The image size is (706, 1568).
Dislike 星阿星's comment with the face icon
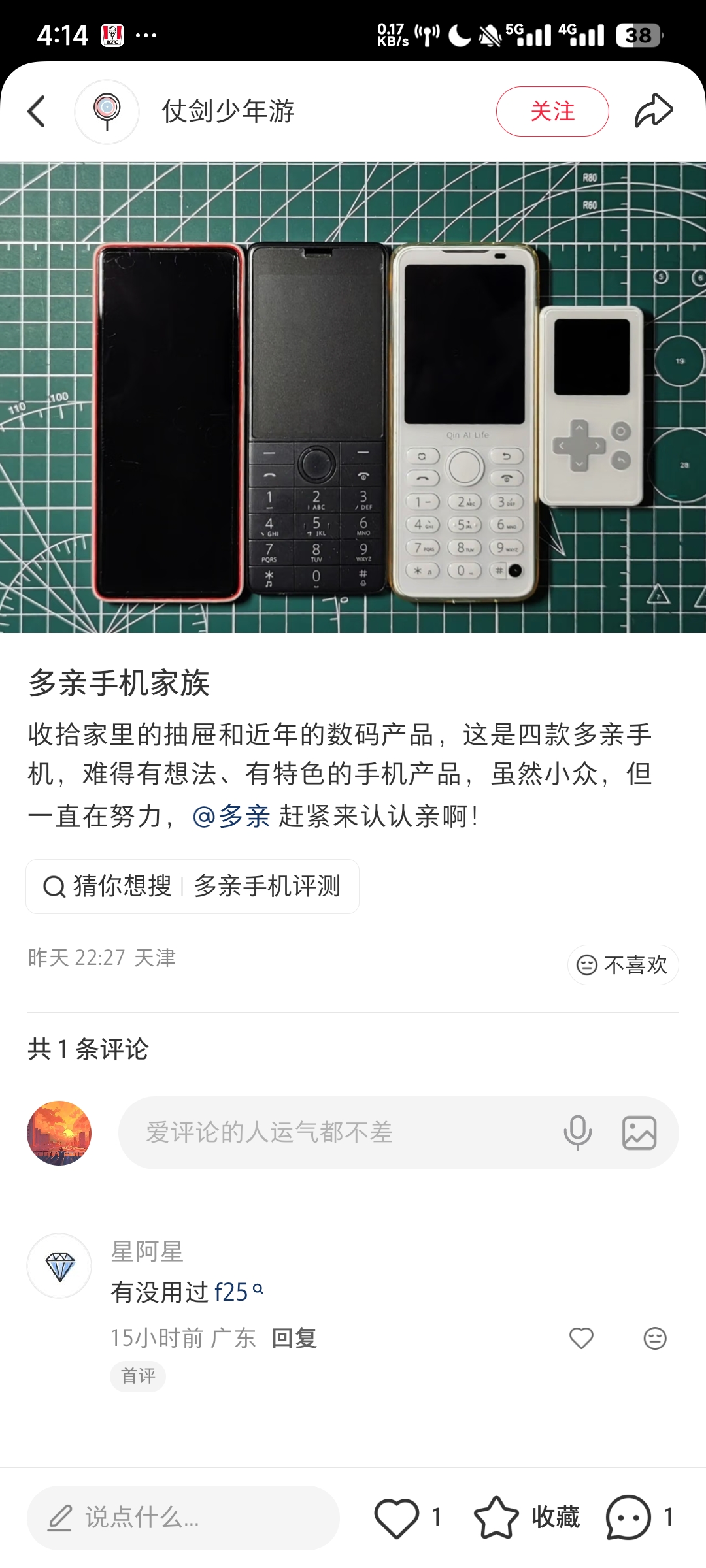[654, 1338]
